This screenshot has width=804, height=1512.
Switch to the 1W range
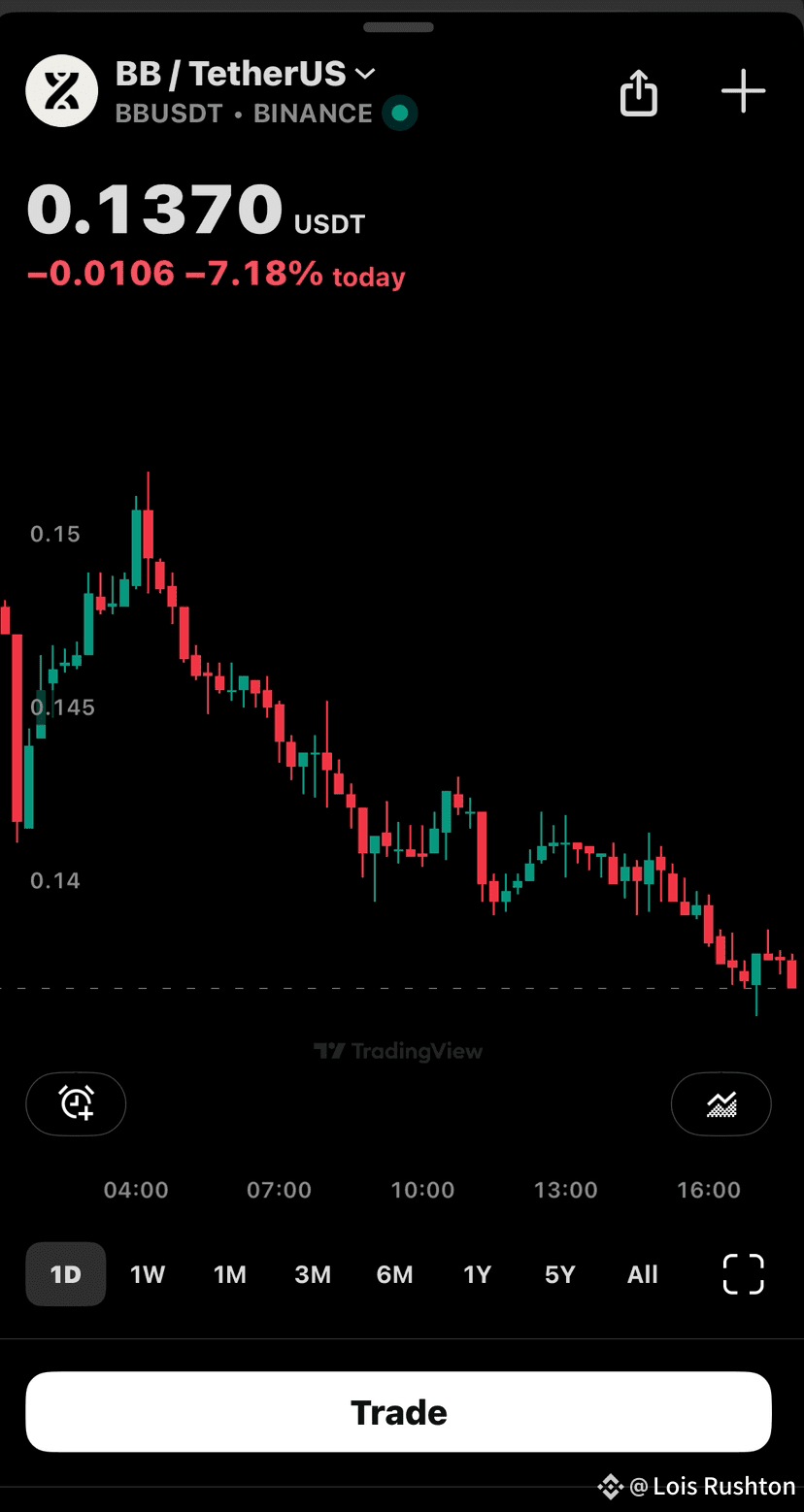click(148, 1274)
